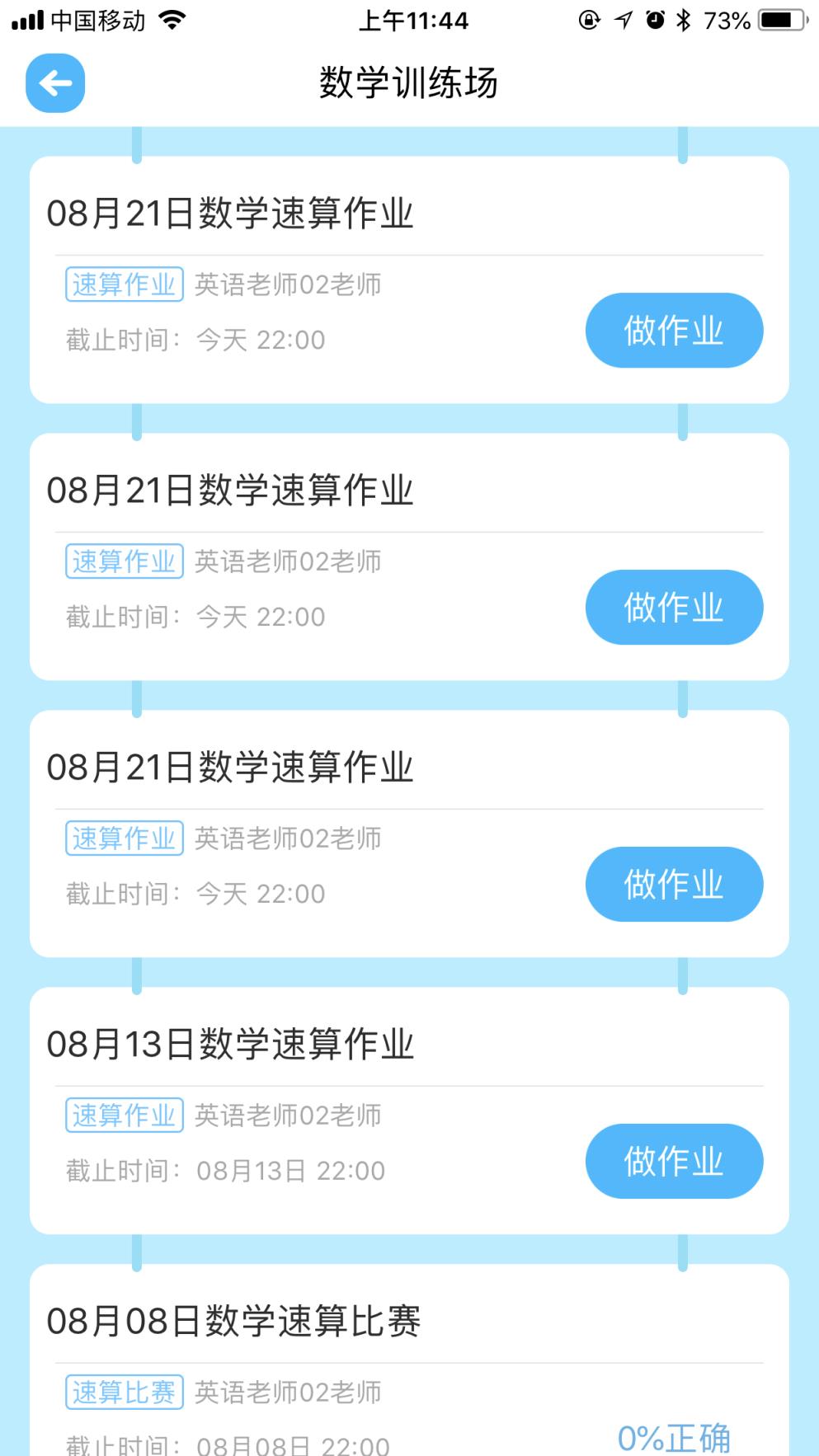The image size is (819, 1456).
Task: Open the 08月13日数学速算作业 card
Action: pos(231,1040)
